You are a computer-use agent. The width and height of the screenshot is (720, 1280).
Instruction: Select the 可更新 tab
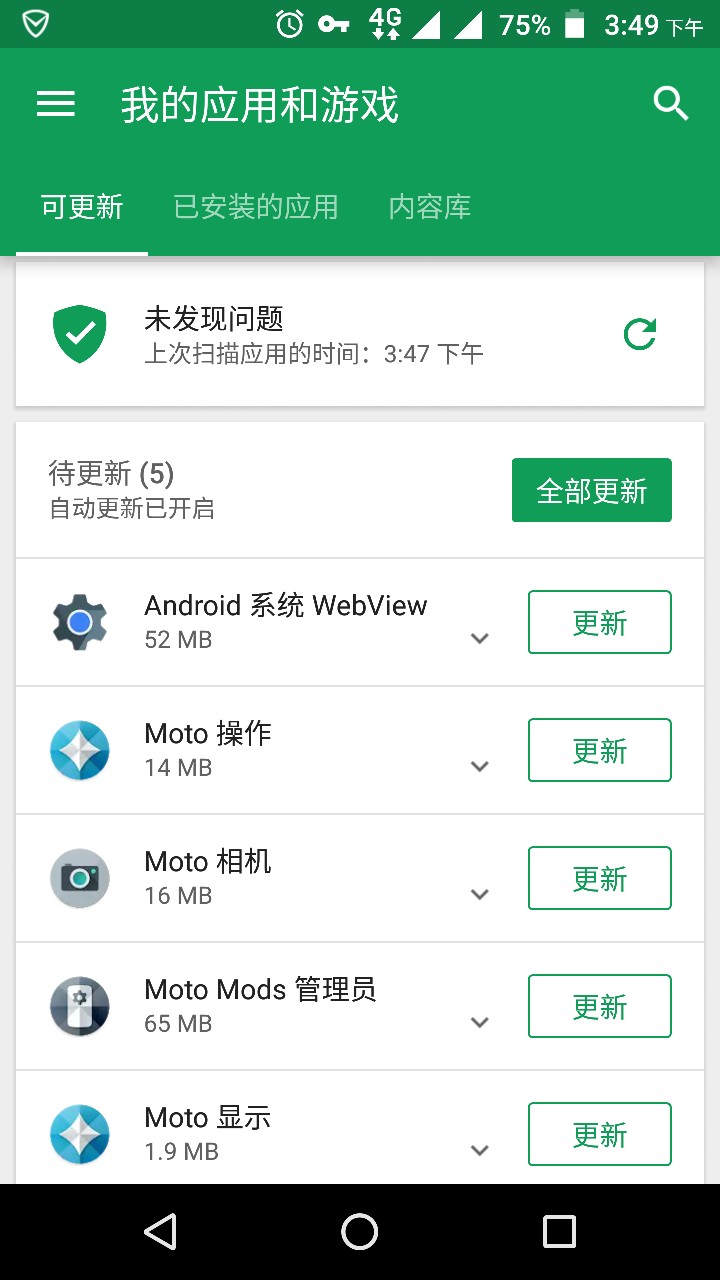[82, 207]
